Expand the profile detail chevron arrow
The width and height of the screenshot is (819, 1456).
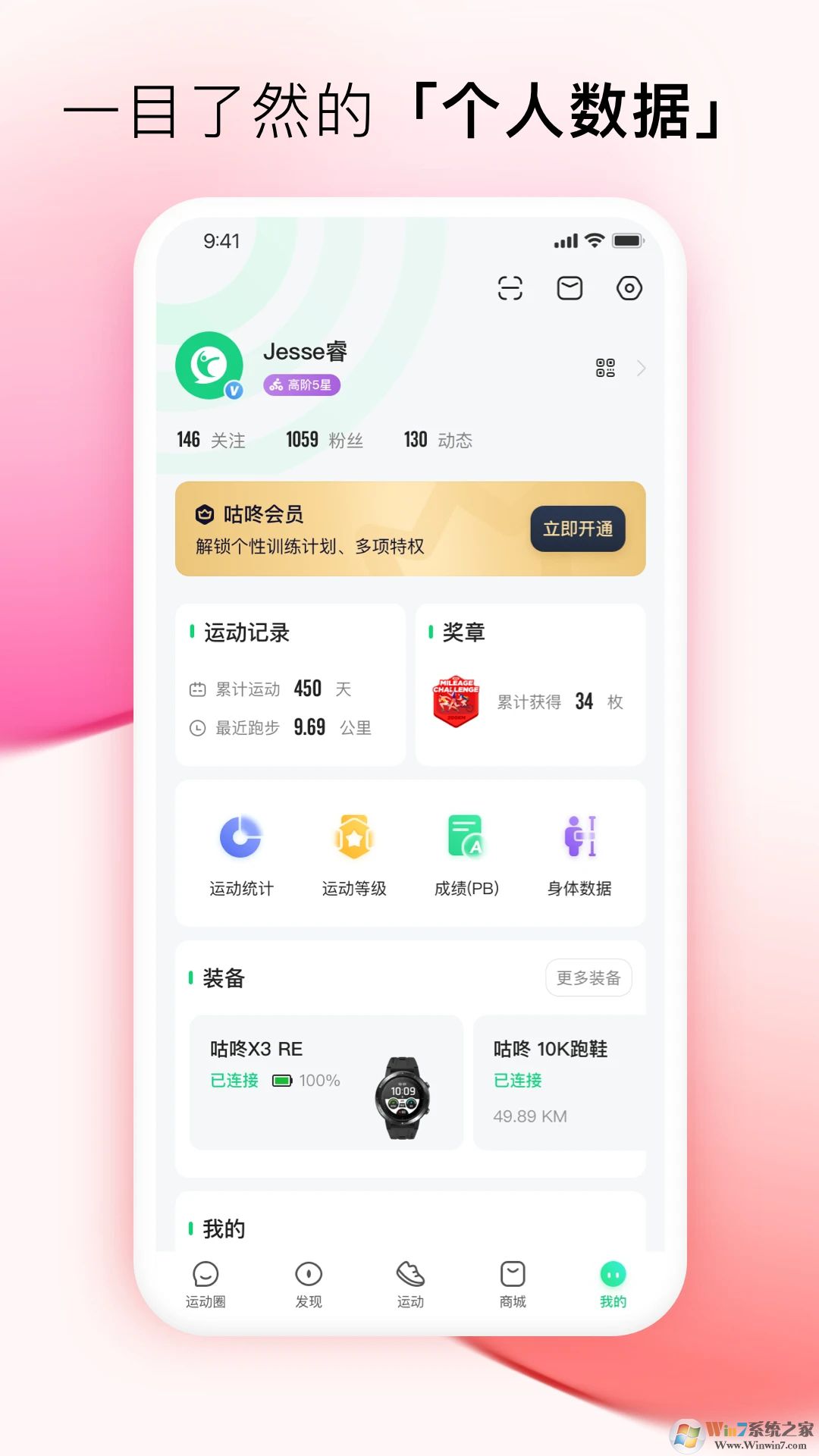[642, 369]
